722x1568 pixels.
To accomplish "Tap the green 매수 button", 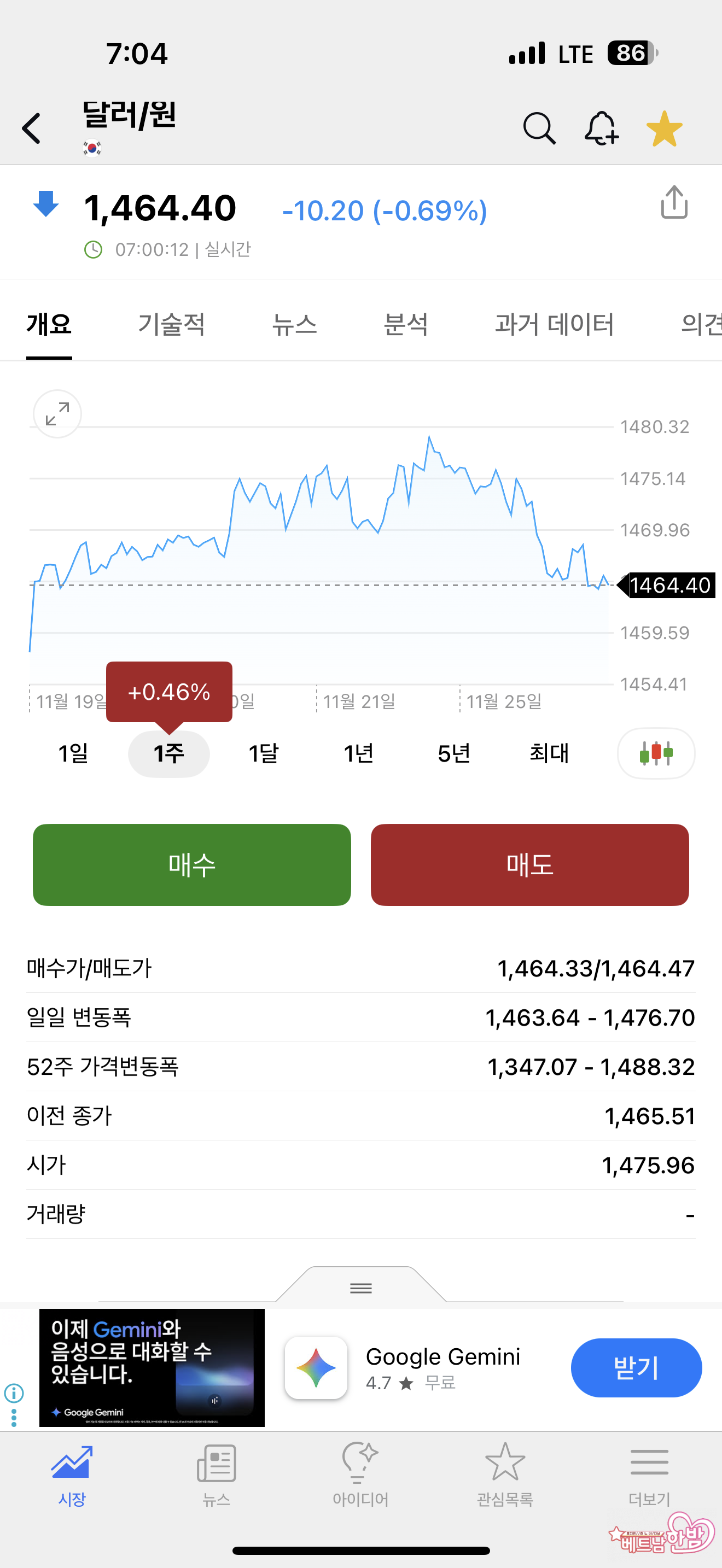I will pos(192,864).
